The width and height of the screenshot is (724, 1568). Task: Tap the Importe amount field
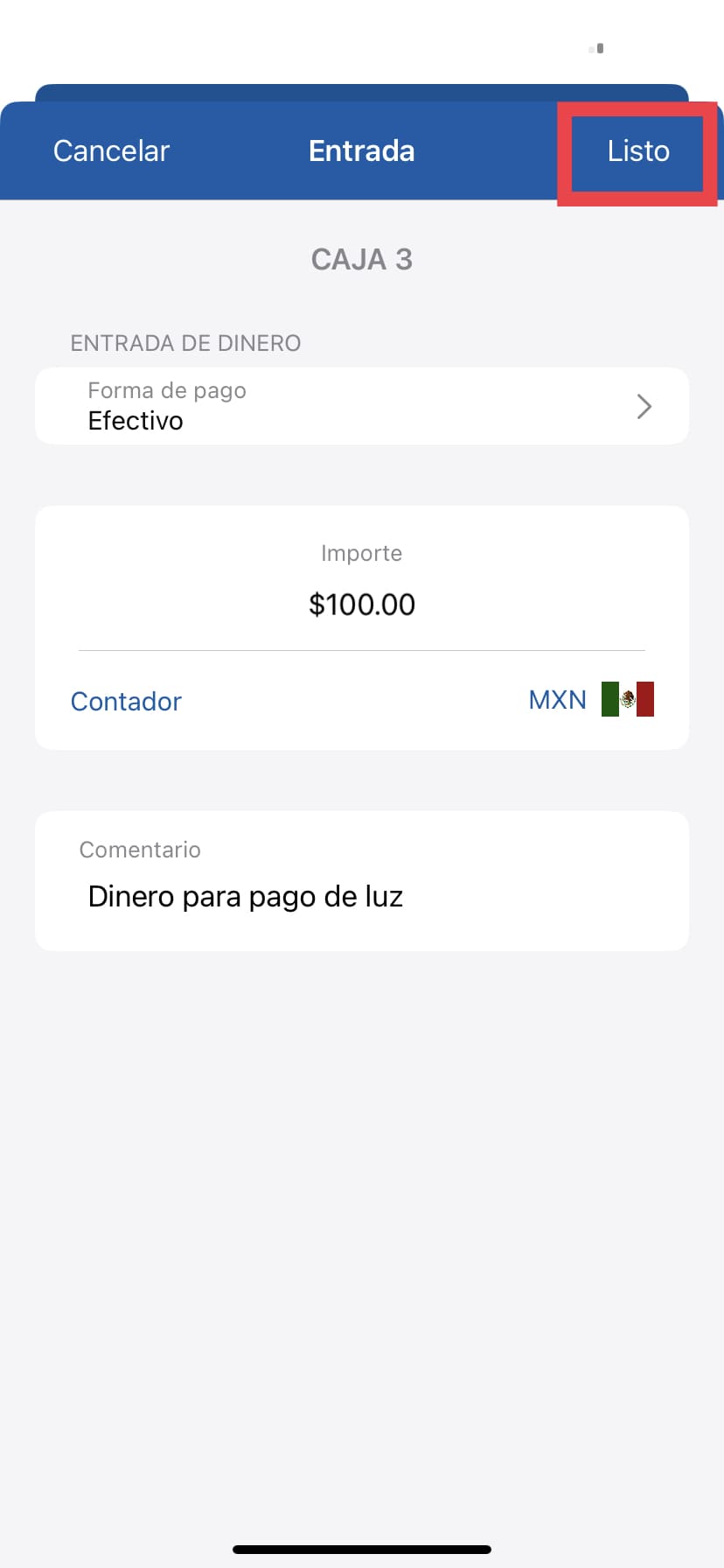tap(362, 553)
